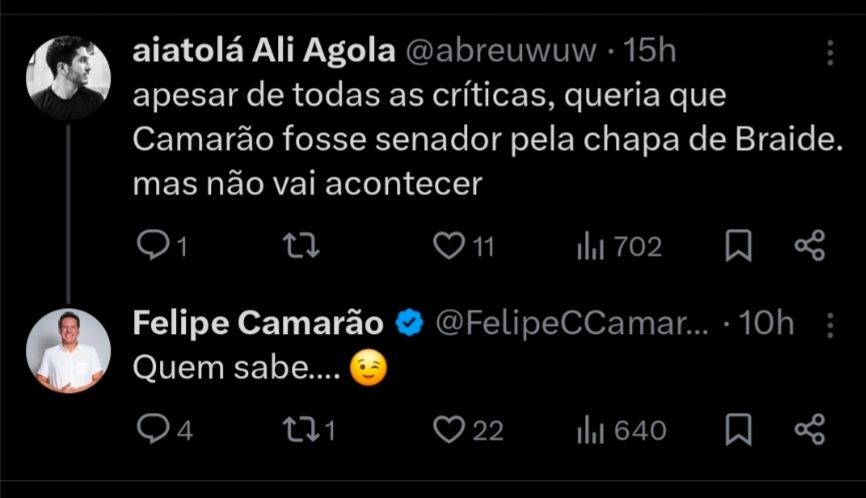The width and height of the screenshot is (866, 498).
Task: Tap the Felipe Camarão display name
Action: (x=257, y=323)
